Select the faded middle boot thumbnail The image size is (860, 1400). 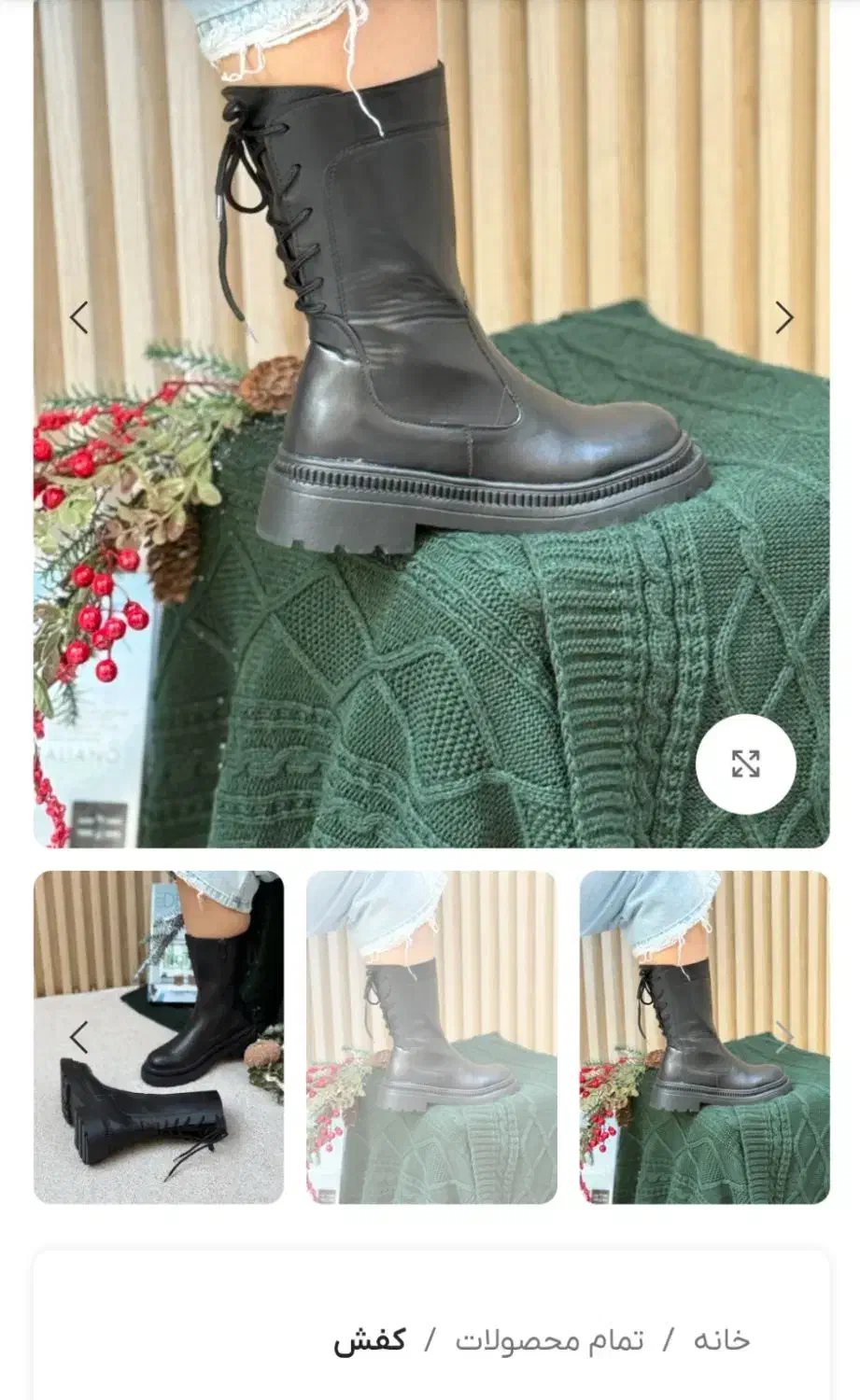[430, 1037]
